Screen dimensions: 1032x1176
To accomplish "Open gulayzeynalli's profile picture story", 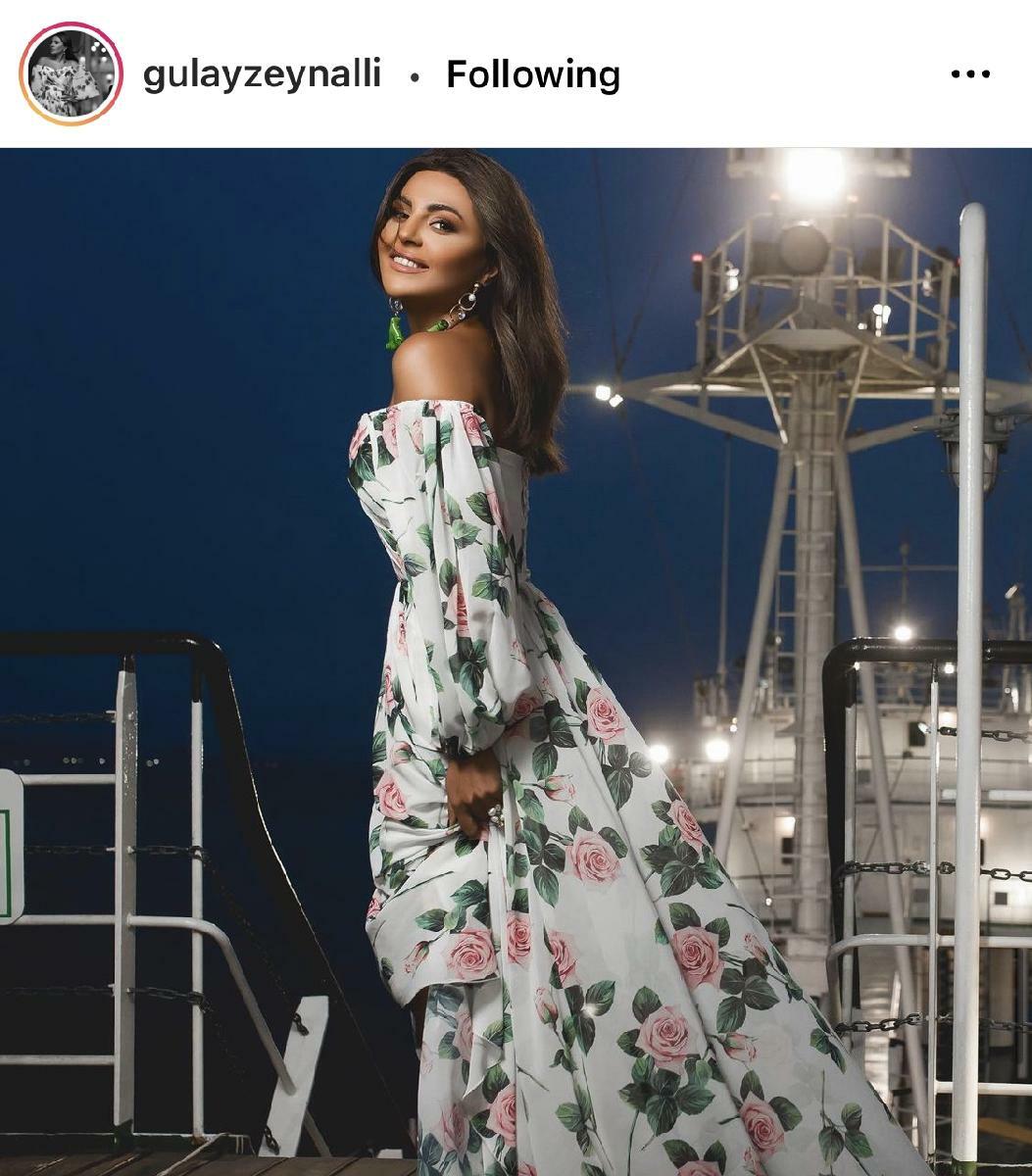I will tap(71, 74).
